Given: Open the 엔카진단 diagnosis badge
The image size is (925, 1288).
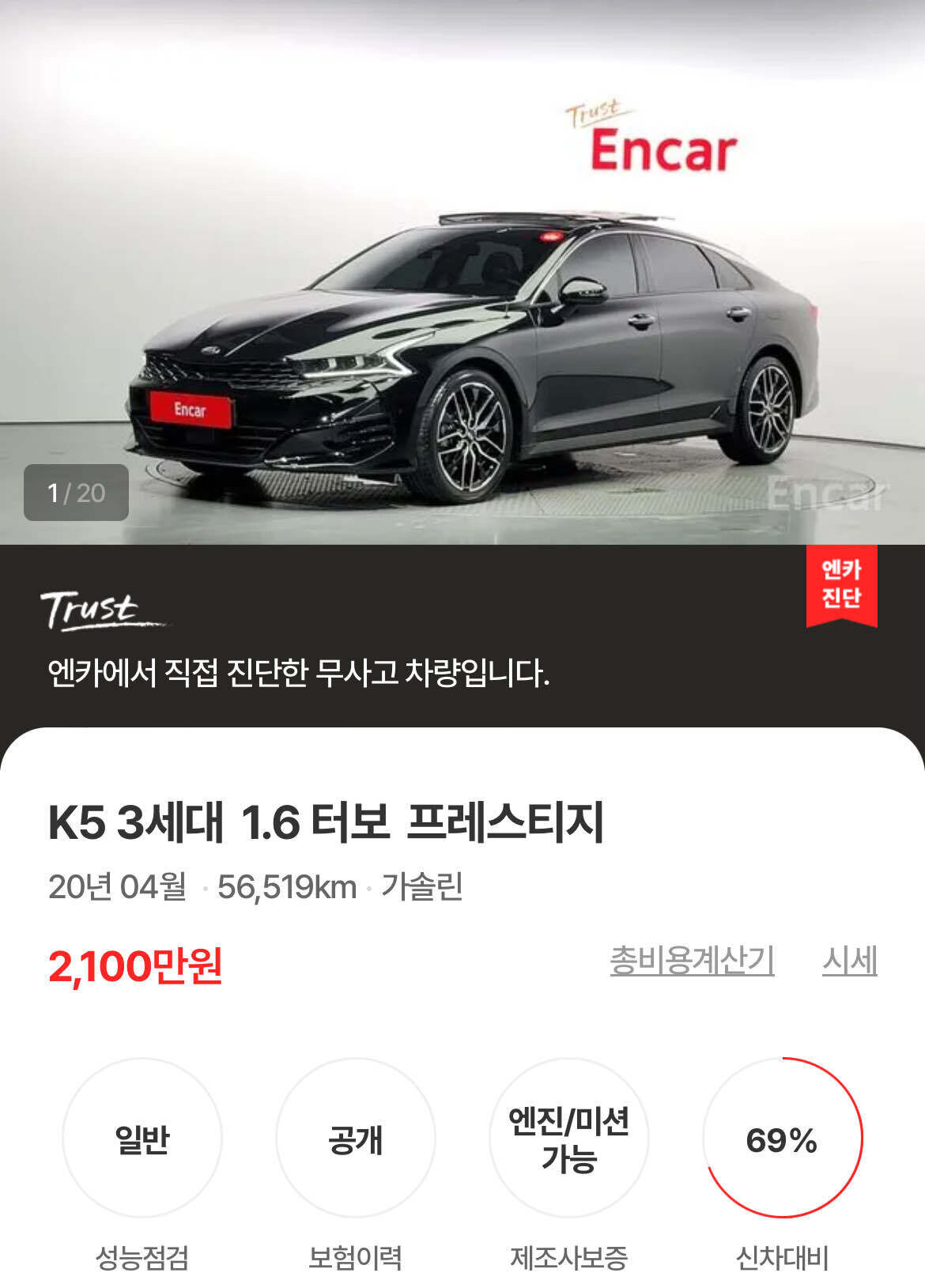Looking at the screenshot, I should (x=841, y=584).
